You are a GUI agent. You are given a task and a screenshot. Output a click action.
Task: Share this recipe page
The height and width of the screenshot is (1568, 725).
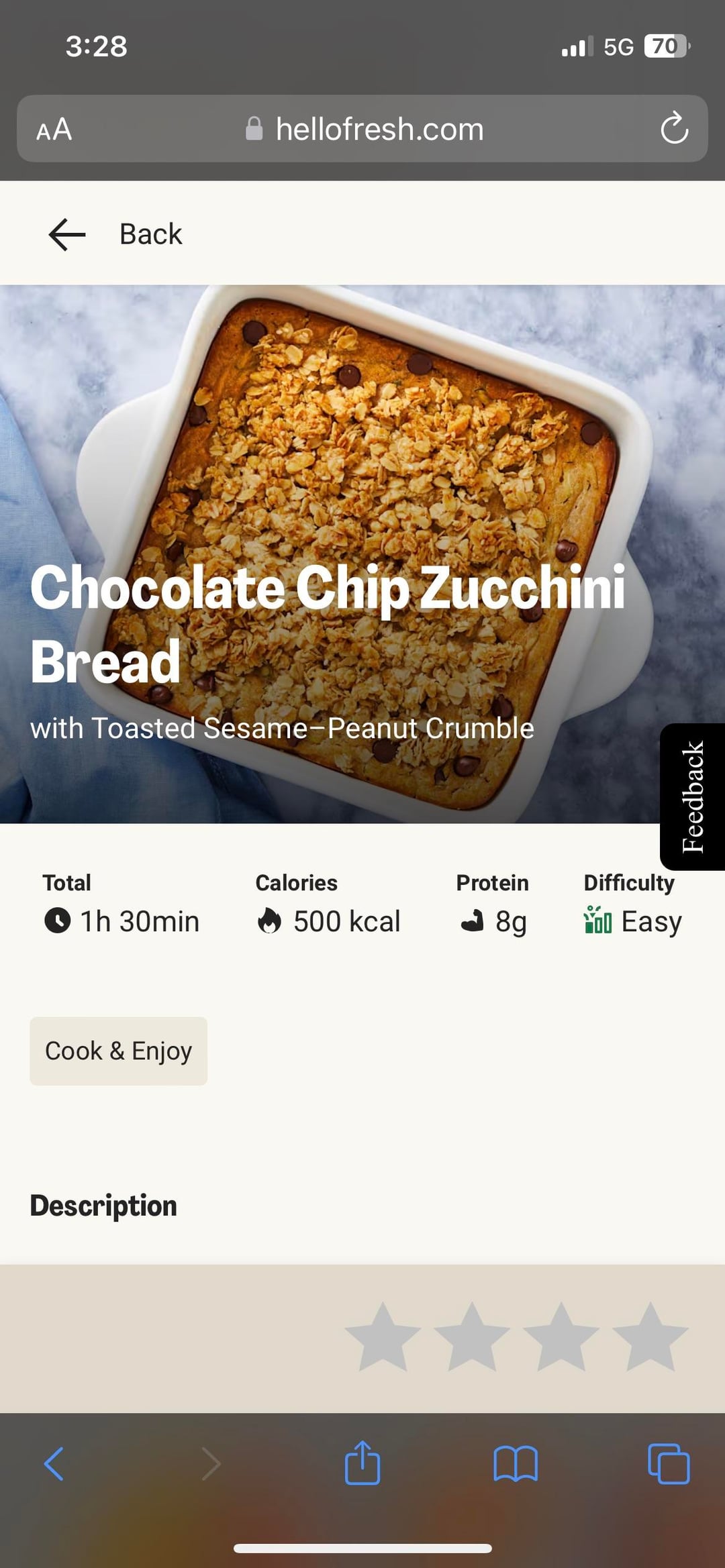[x=362, y=1463]
